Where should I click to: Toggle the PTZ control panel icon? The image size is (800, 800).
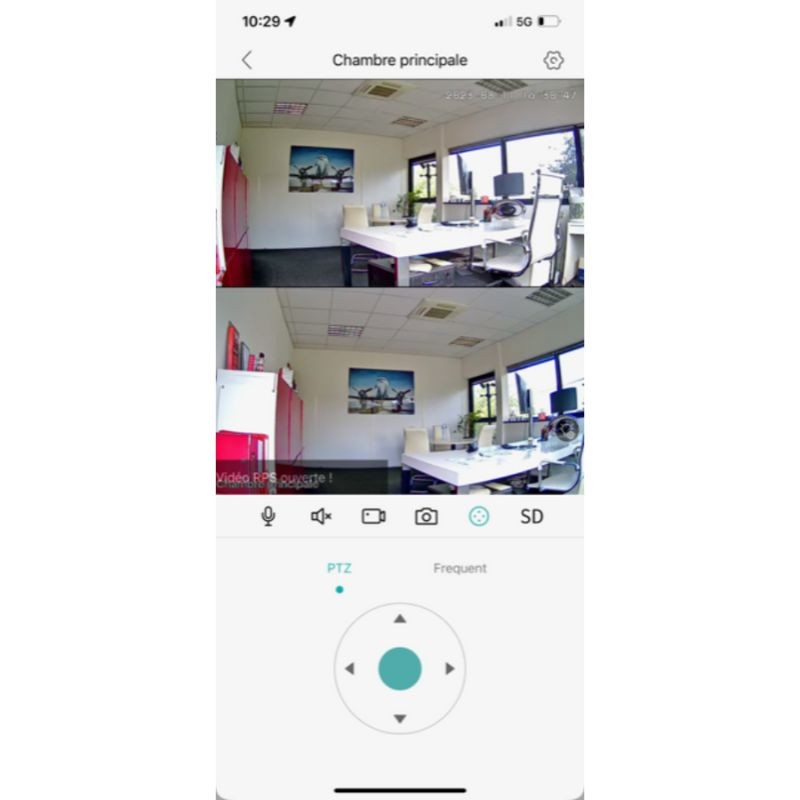479,516
